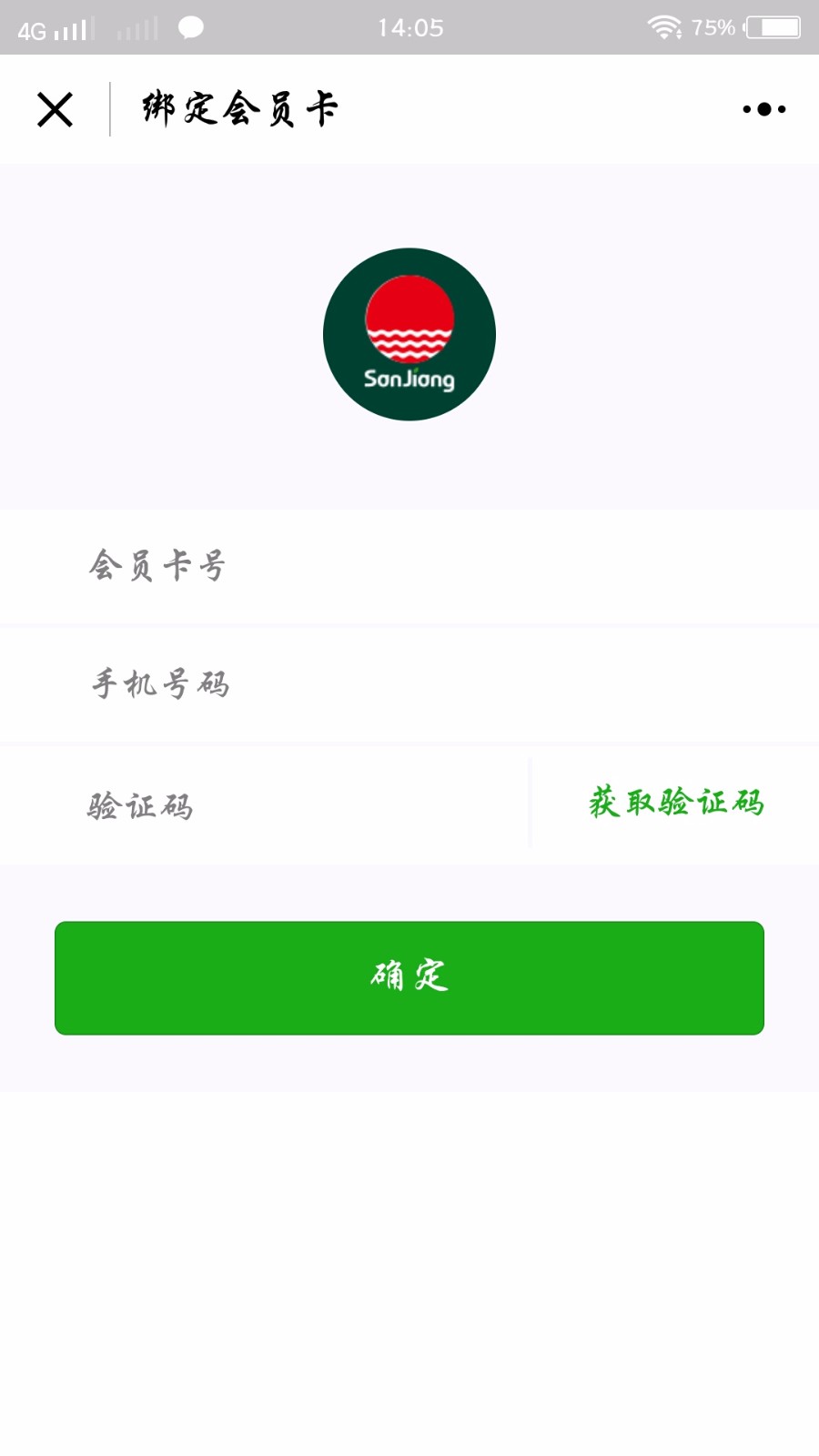The image size is (819, 1456).
Task: Request code via 获取验证码
Action: 675,803
